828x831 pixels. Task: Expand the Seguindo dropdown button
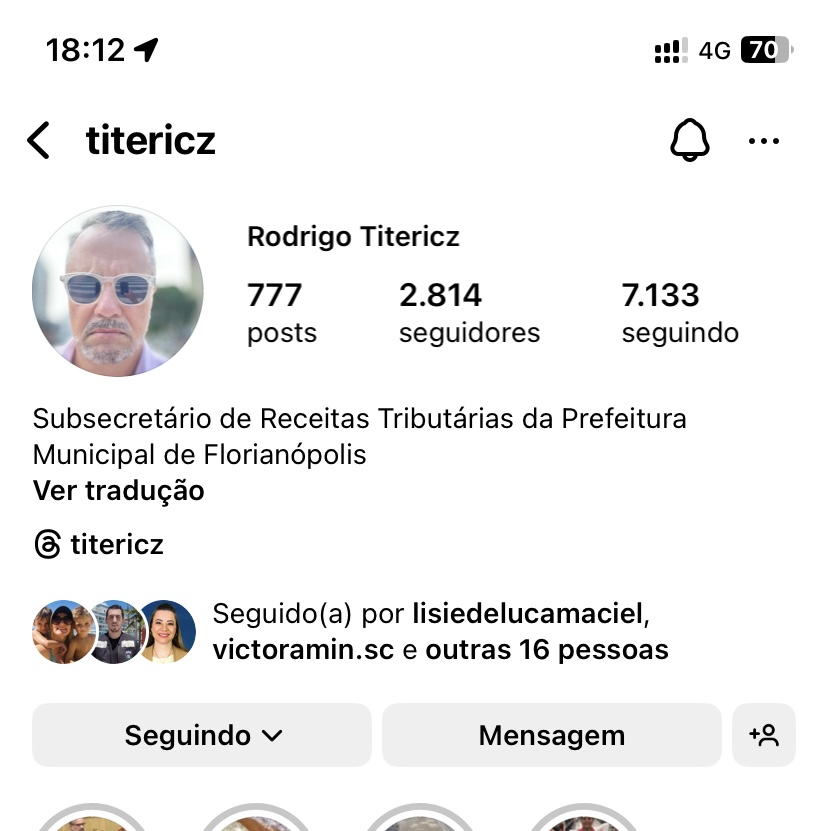point(202,736)
